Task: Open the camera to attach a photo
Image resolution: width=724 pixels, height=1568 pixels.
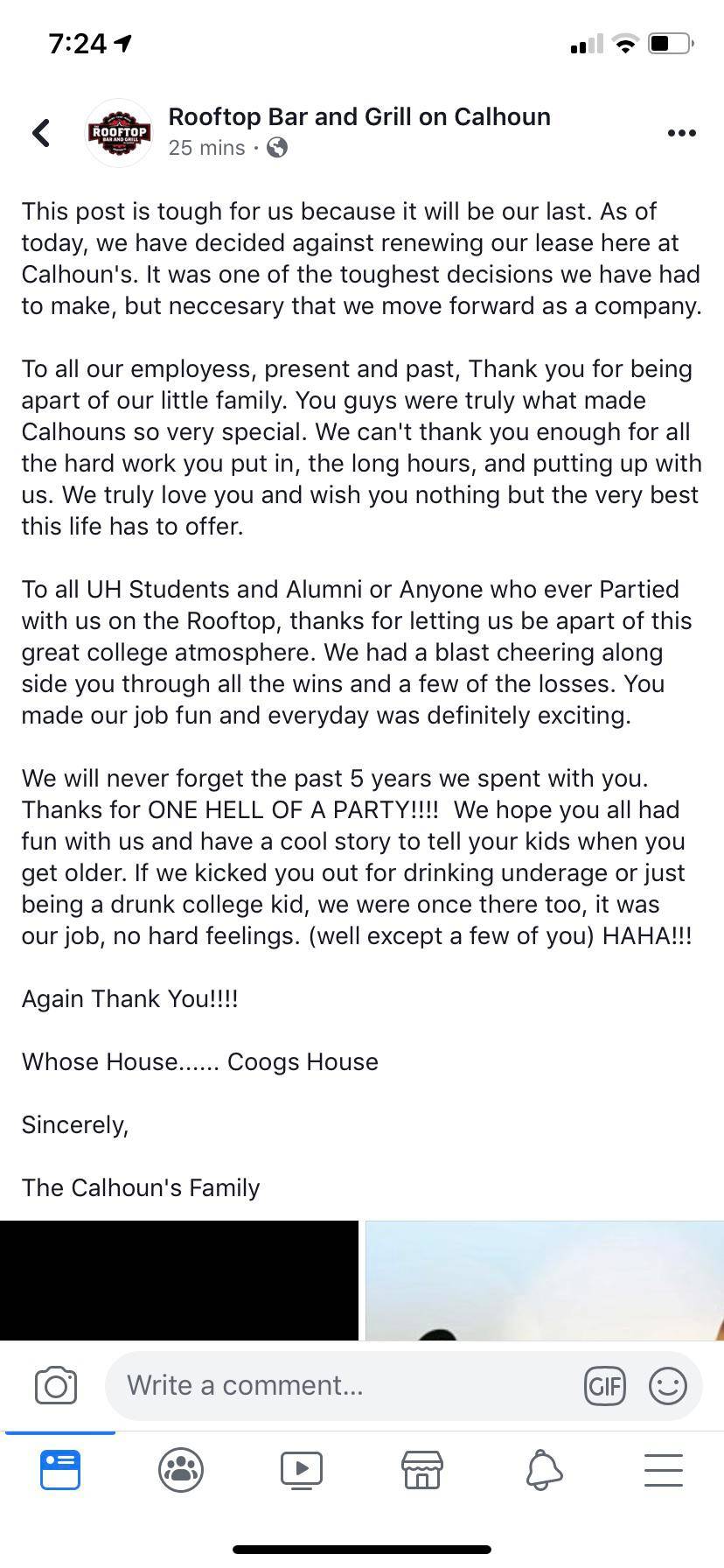Action: point(56,1385)
